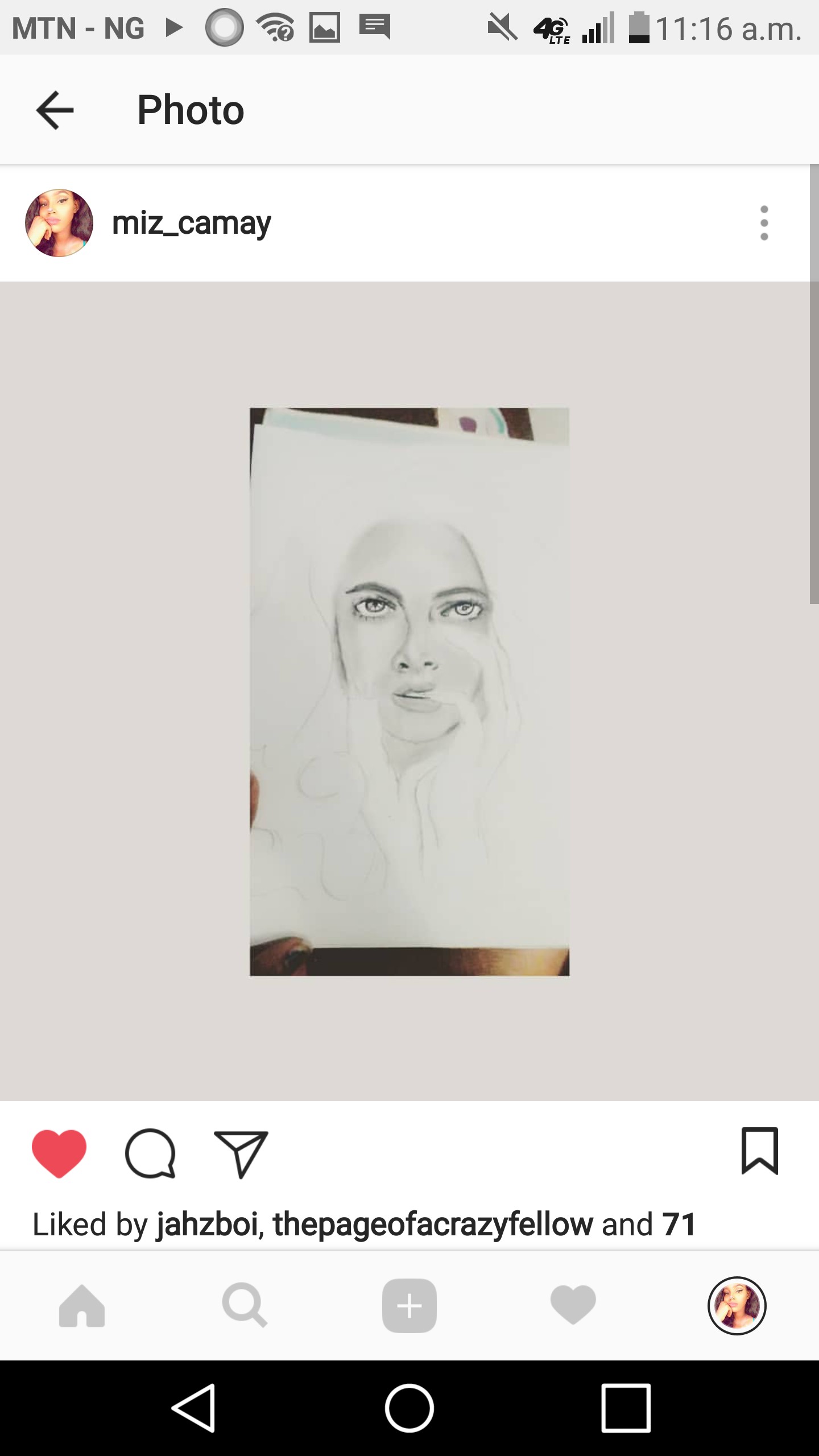Share the post via the paper plane icon

[241, 1154]
